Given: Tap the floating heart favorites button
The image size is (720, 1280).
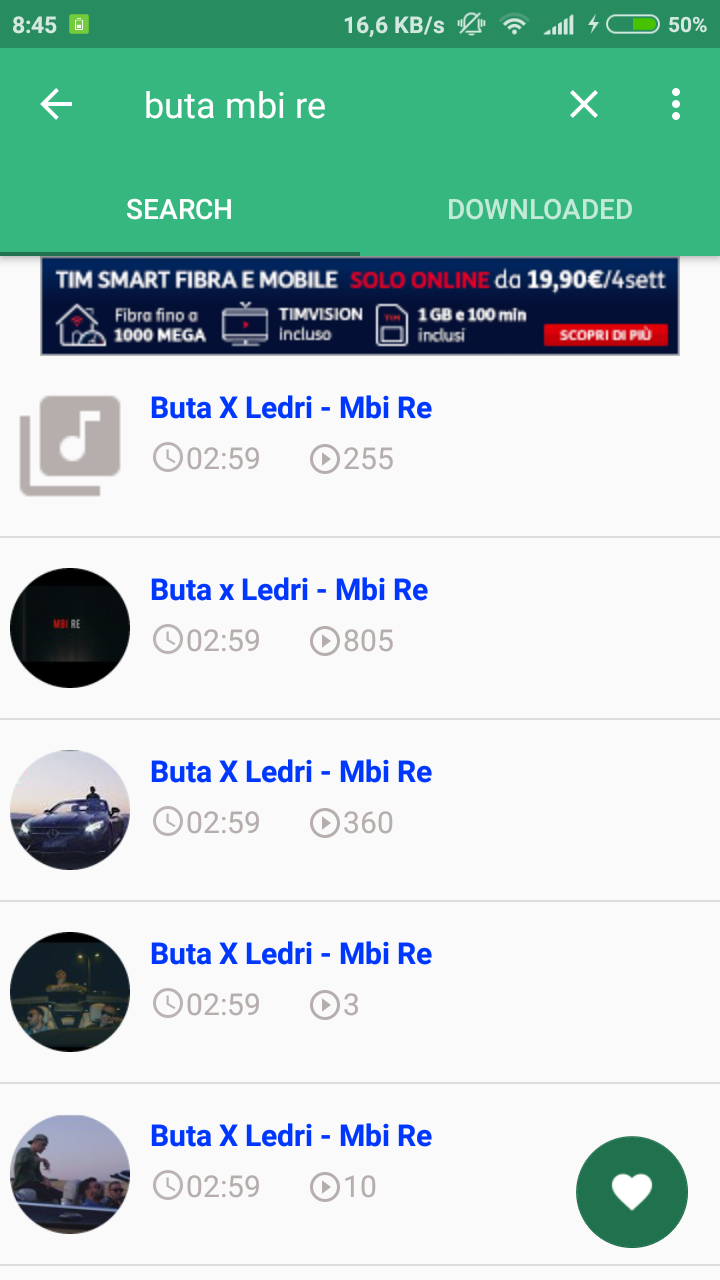Looking at the screenshot, I should click(x=632, y=1192).
